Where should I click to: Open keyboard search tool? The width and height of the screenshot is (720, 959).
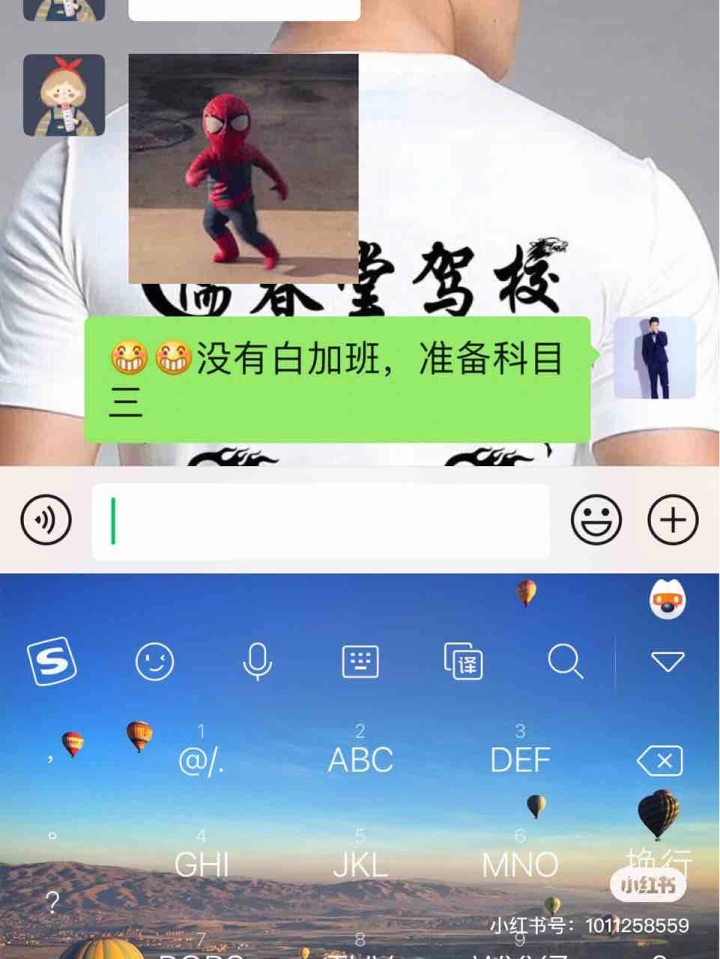[565, 661]
